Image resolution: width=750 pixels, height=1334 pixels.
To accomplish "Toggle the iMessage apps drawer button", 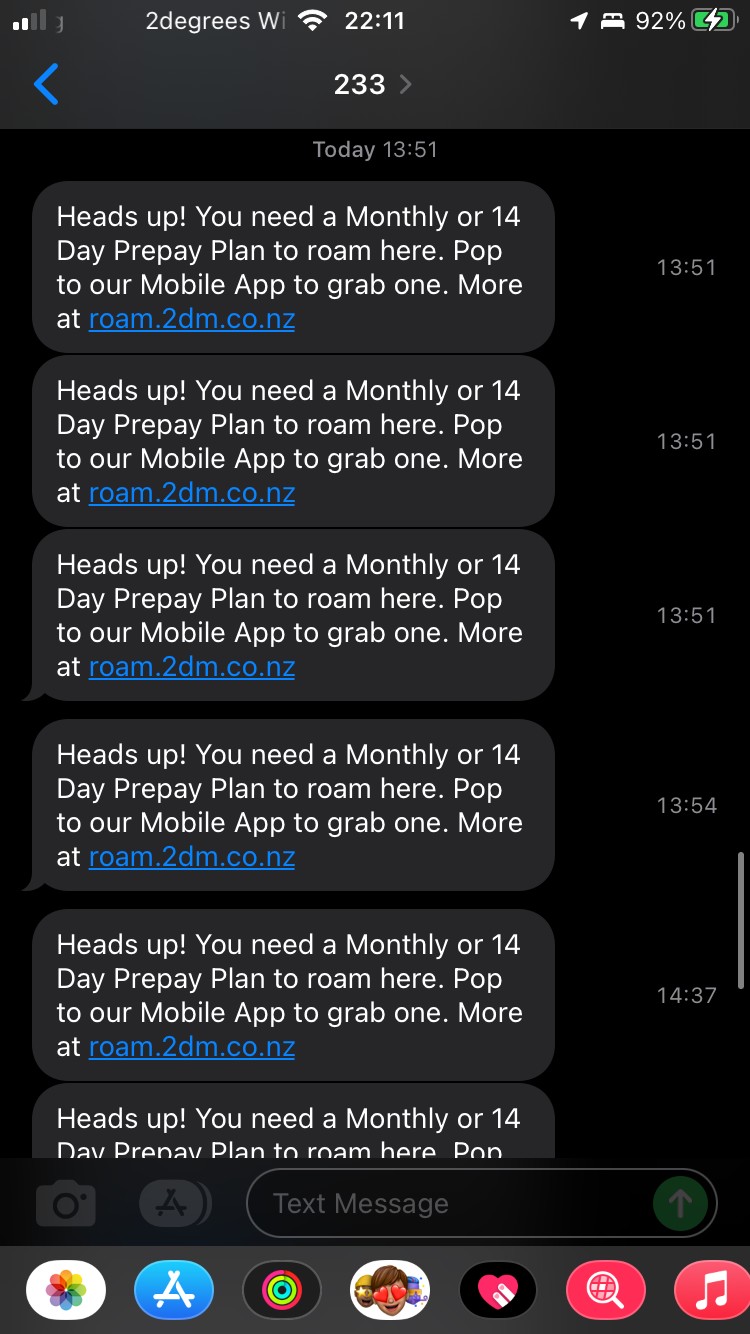I will [x=172, y=1204].
